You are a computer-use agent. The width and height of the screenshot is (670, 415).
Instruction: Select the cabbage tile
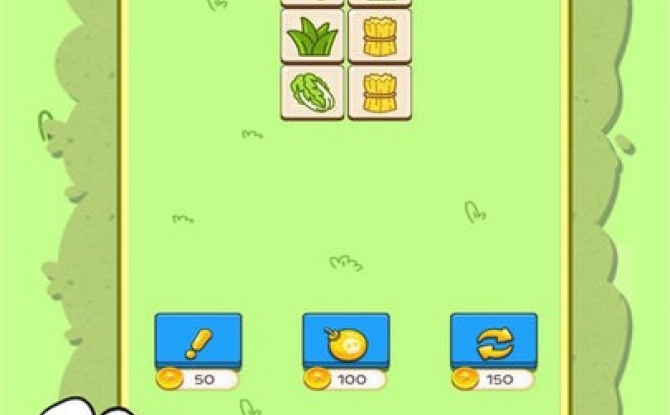312,92
